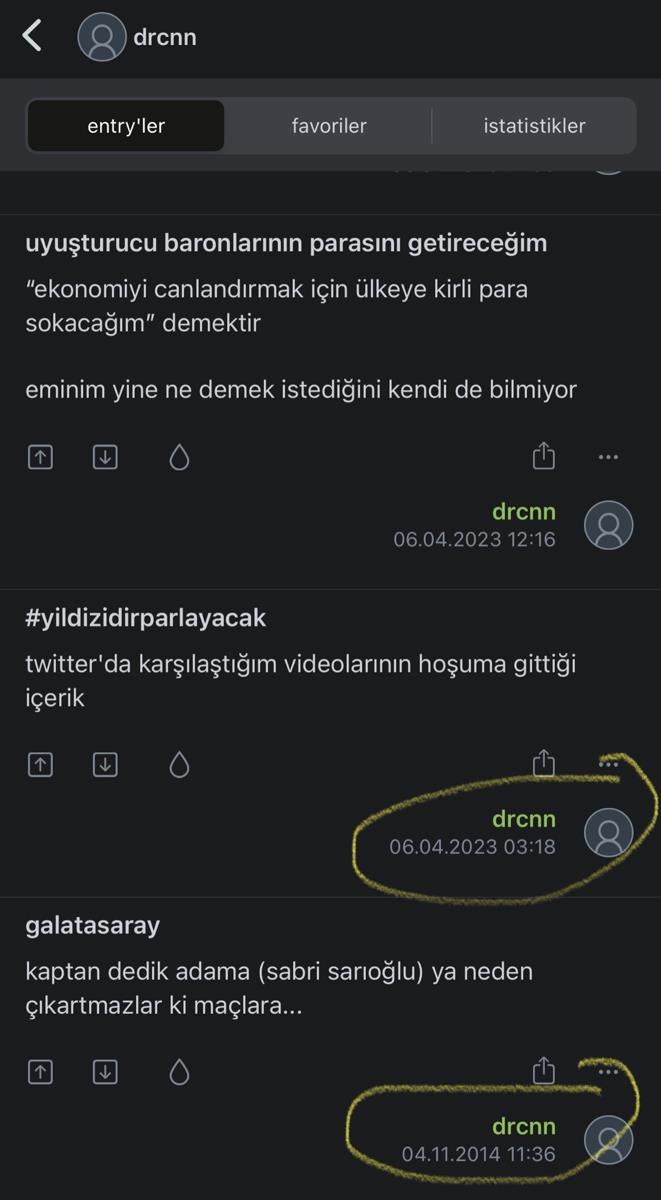Share the #yildizidirparlayacak entry
661x1200 pixels.
[x=543, y=764]
